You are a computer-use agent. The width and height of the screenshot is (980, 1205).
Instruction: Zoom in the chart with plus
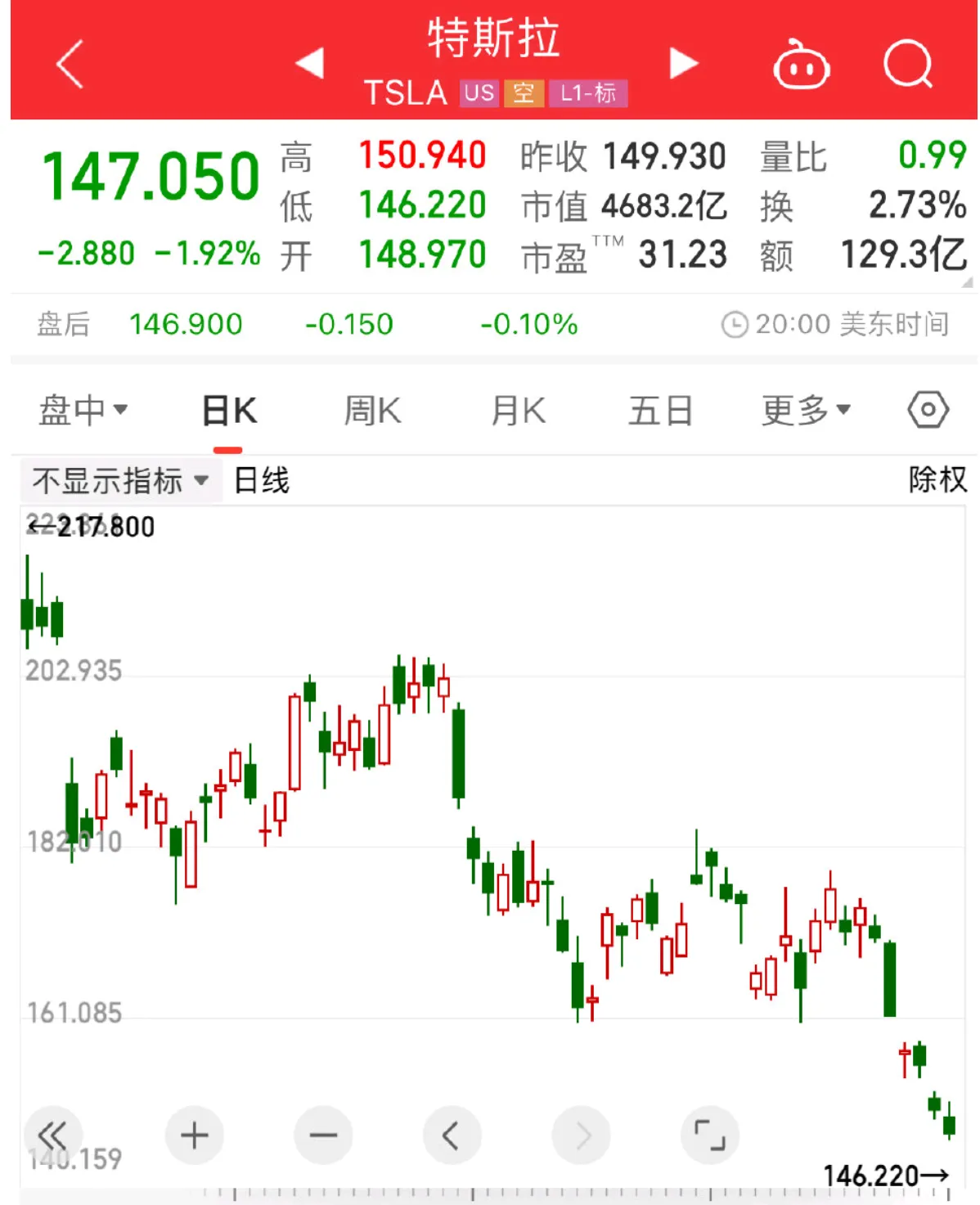click(x=195, y=1135)
